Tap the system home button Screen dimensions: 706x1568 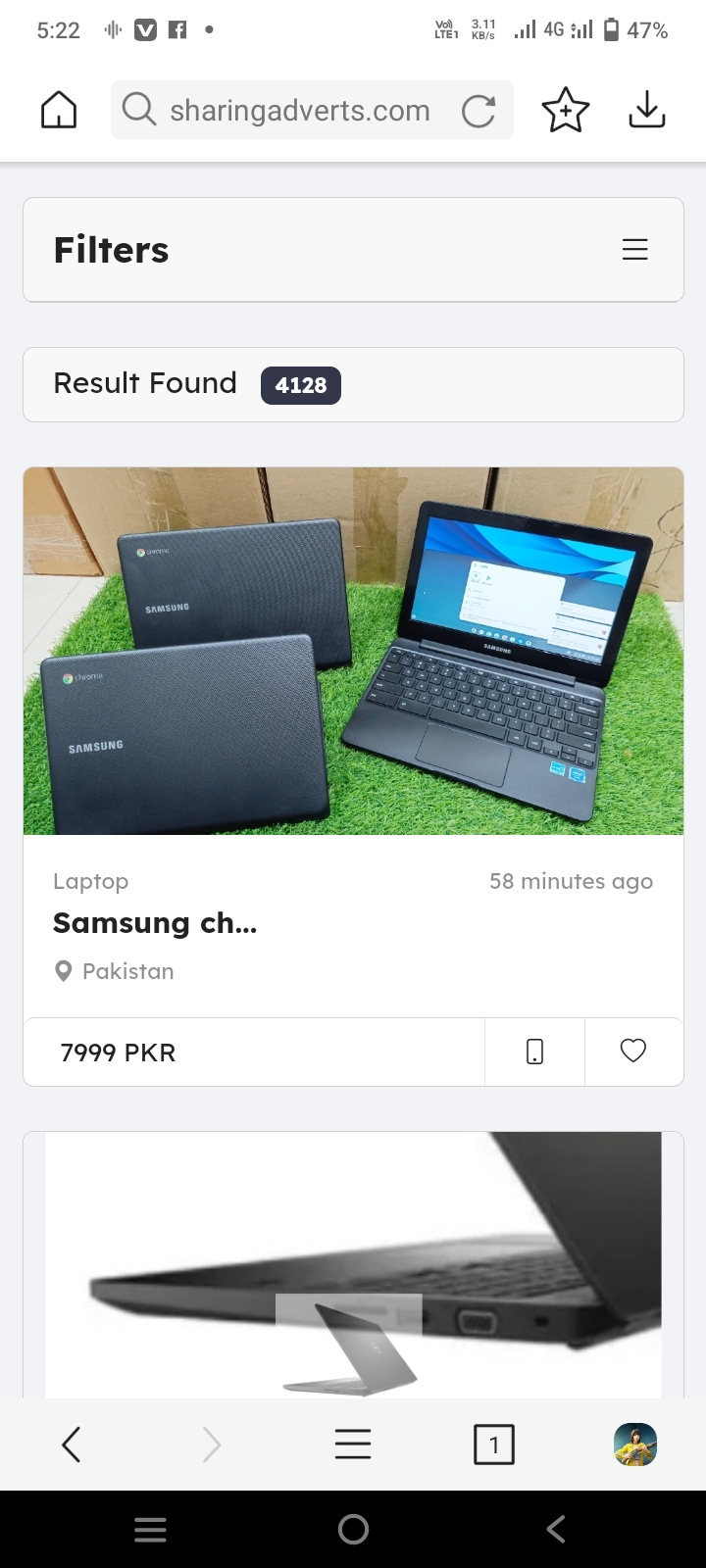353,1529
